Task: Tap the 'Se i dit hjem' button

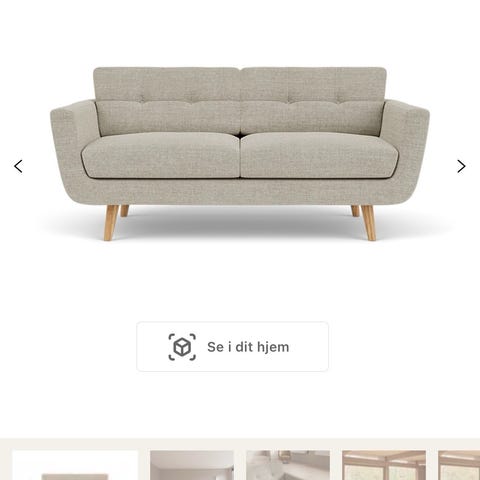Action: pos(233,347)
